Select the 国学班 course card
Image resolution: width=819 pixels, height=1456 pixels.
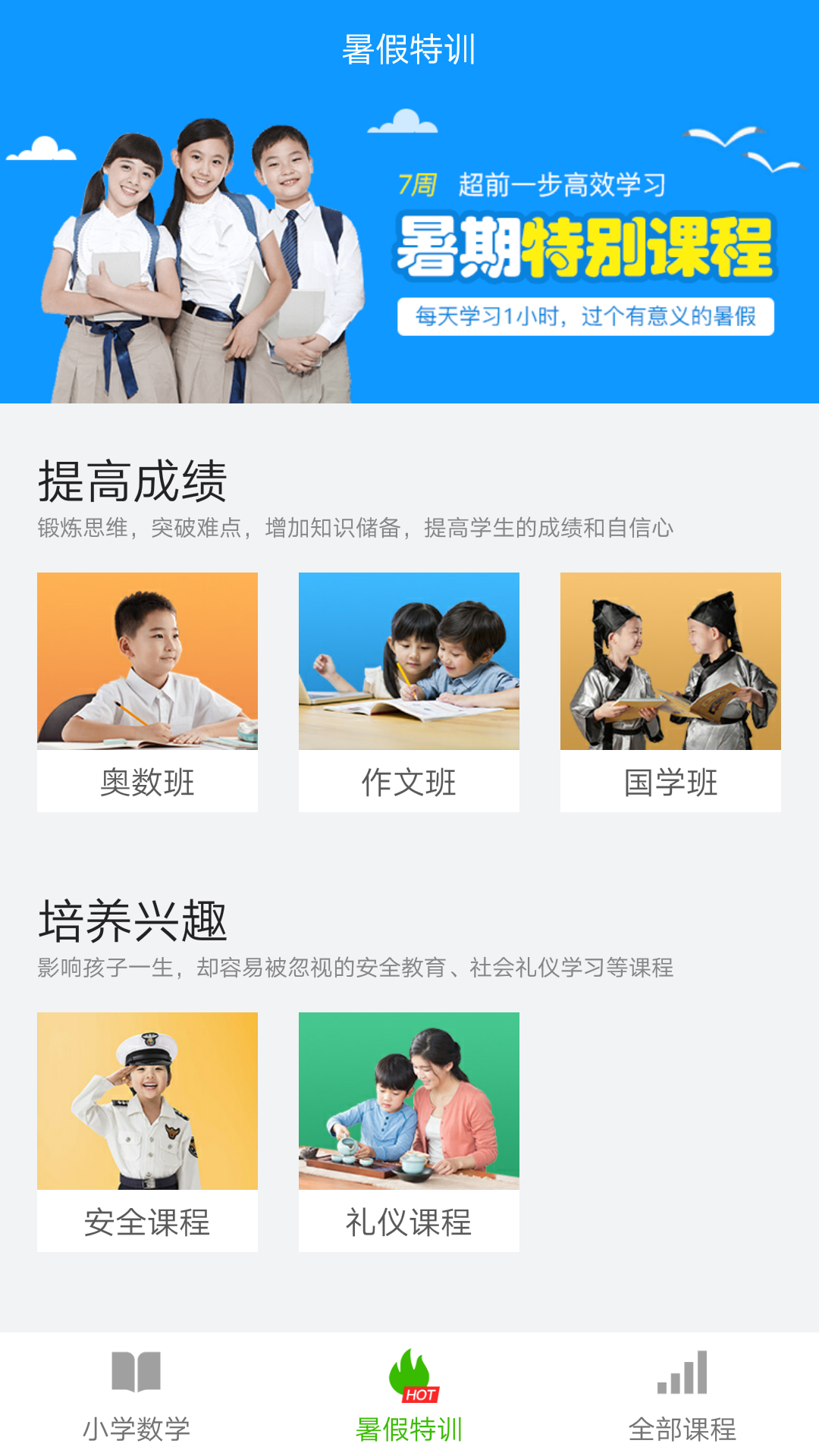click(670, 692)
